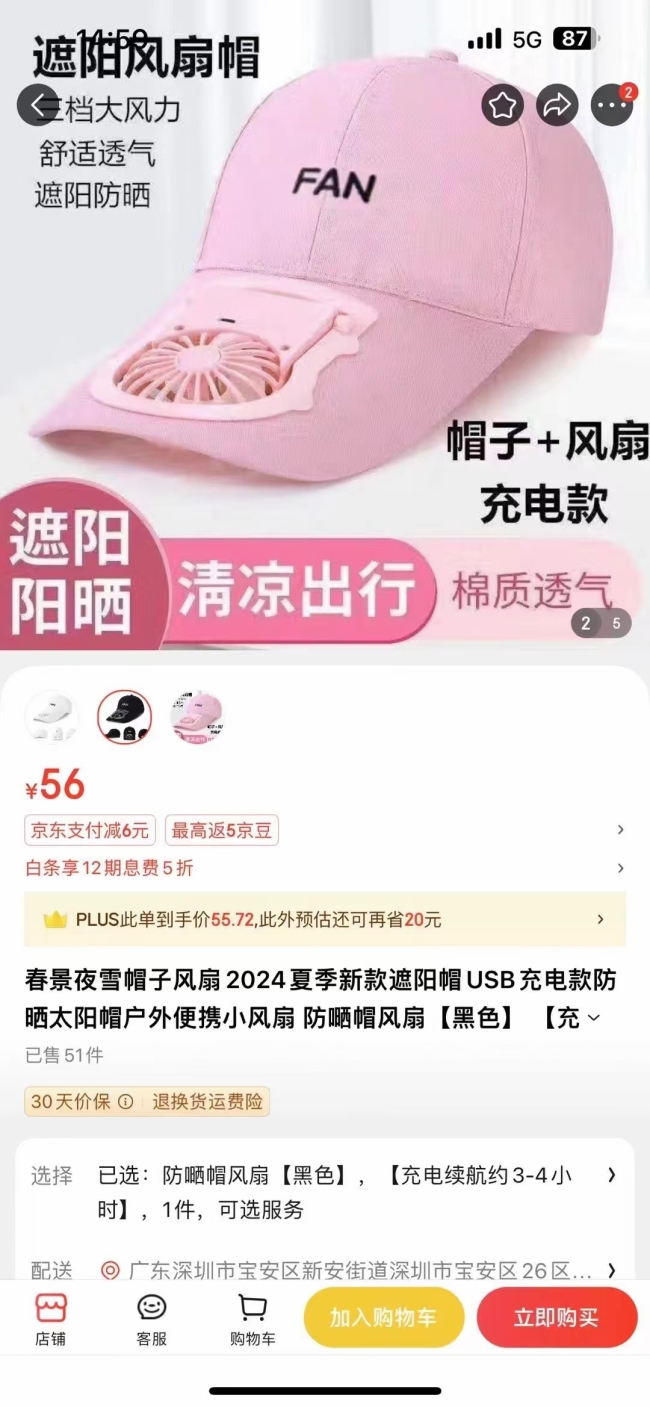Viewport: 650px width, 1407px height.
Task: Tap 立即购买 to buy now
Action: (x=557, y=1317)
